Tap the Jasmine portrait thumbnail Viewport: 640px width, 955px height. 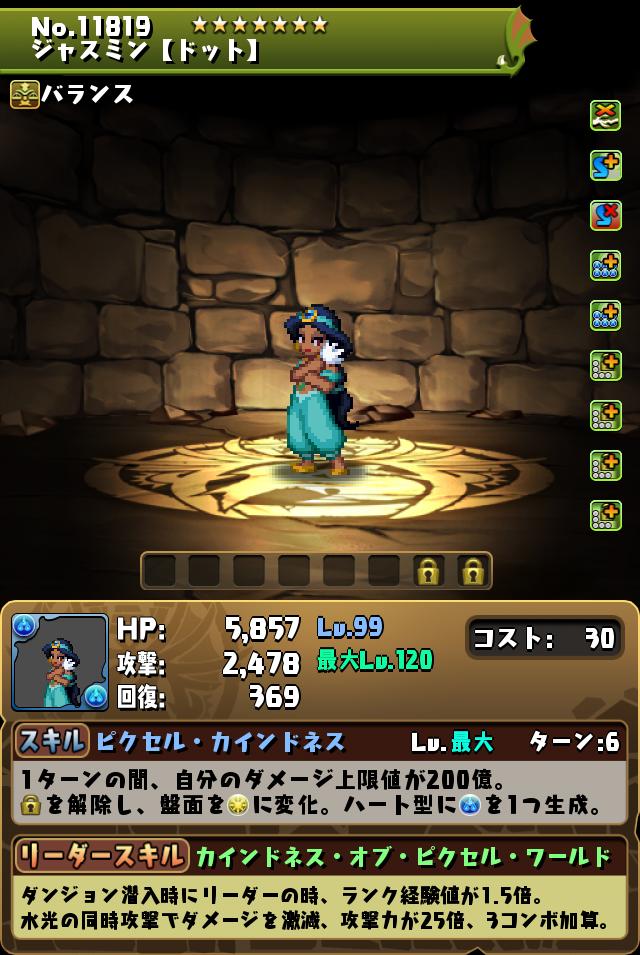pyautogui.click(x=60, y=661)
